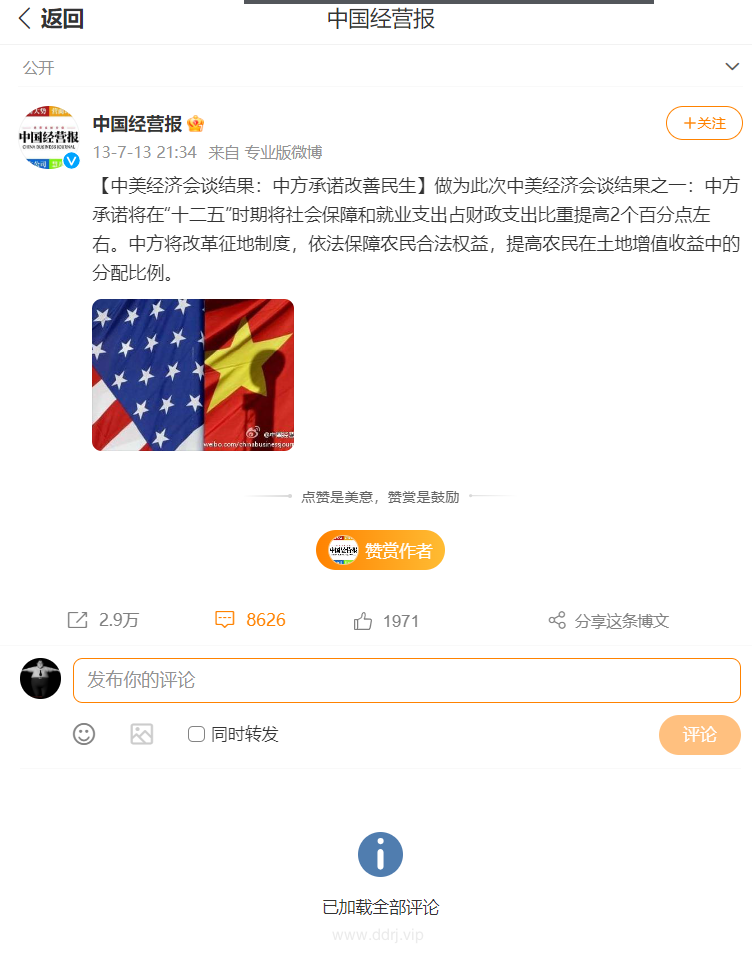Go back with the 返回 button
The width and height of the screenshot is (752, 955).
[50, 18]
